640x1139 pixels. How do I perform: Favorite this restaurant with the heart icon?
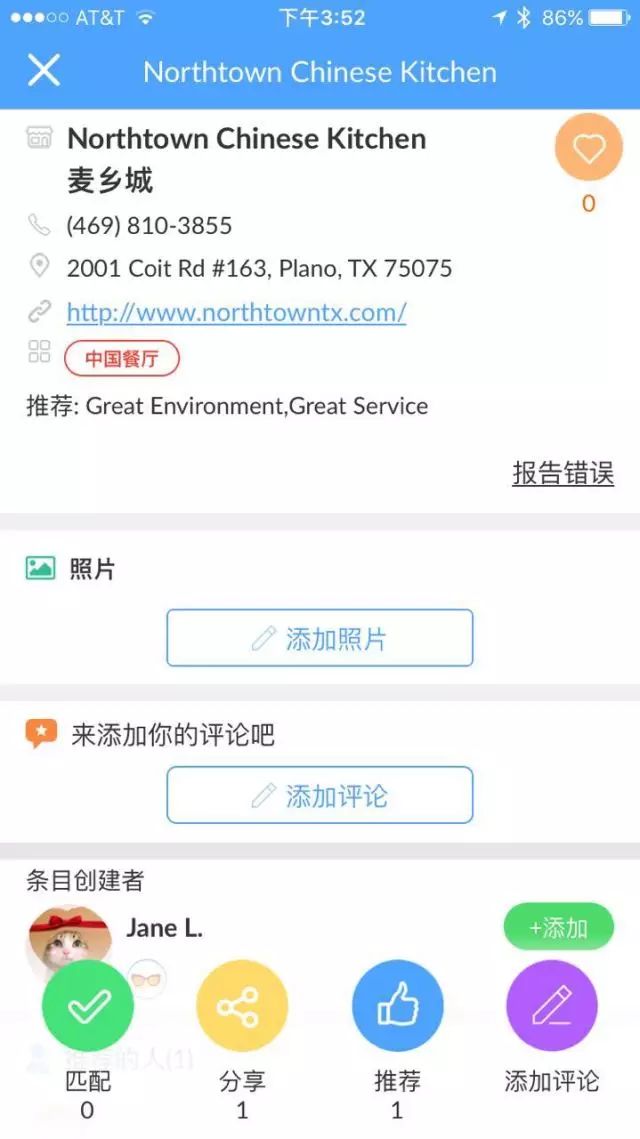pos(588,148)
